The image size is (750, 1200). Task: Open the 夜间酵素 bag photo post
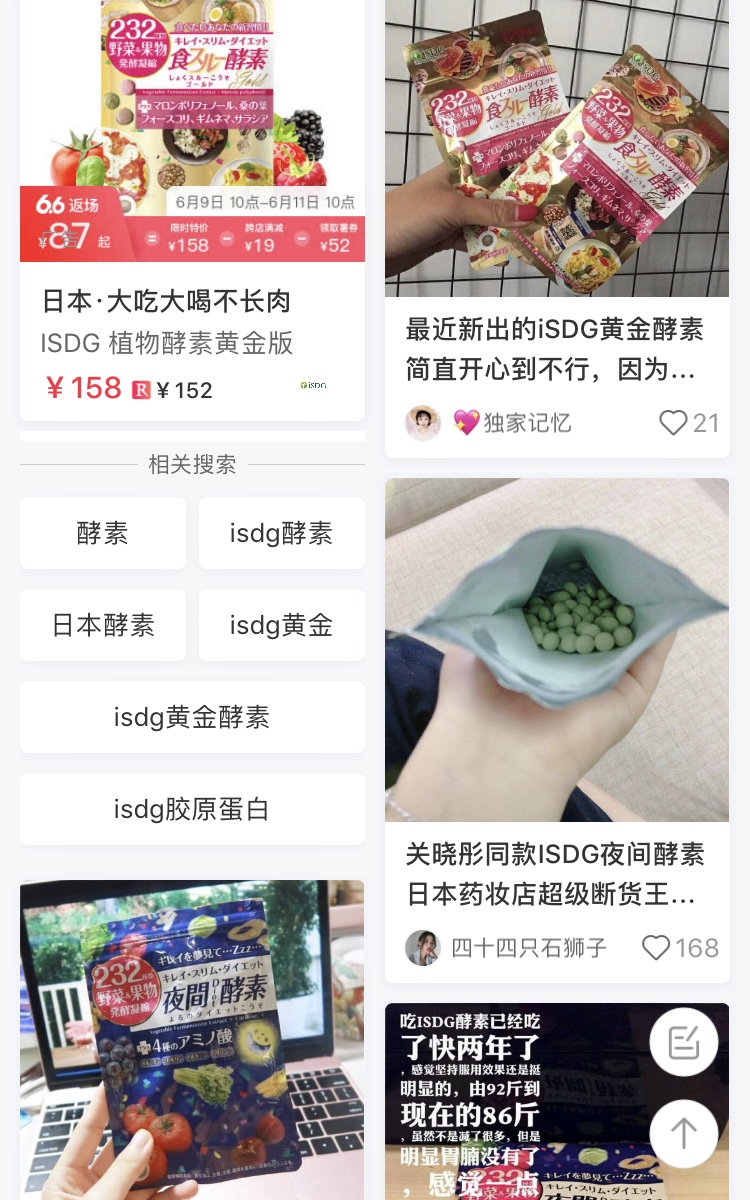(x=192, y=1040)
